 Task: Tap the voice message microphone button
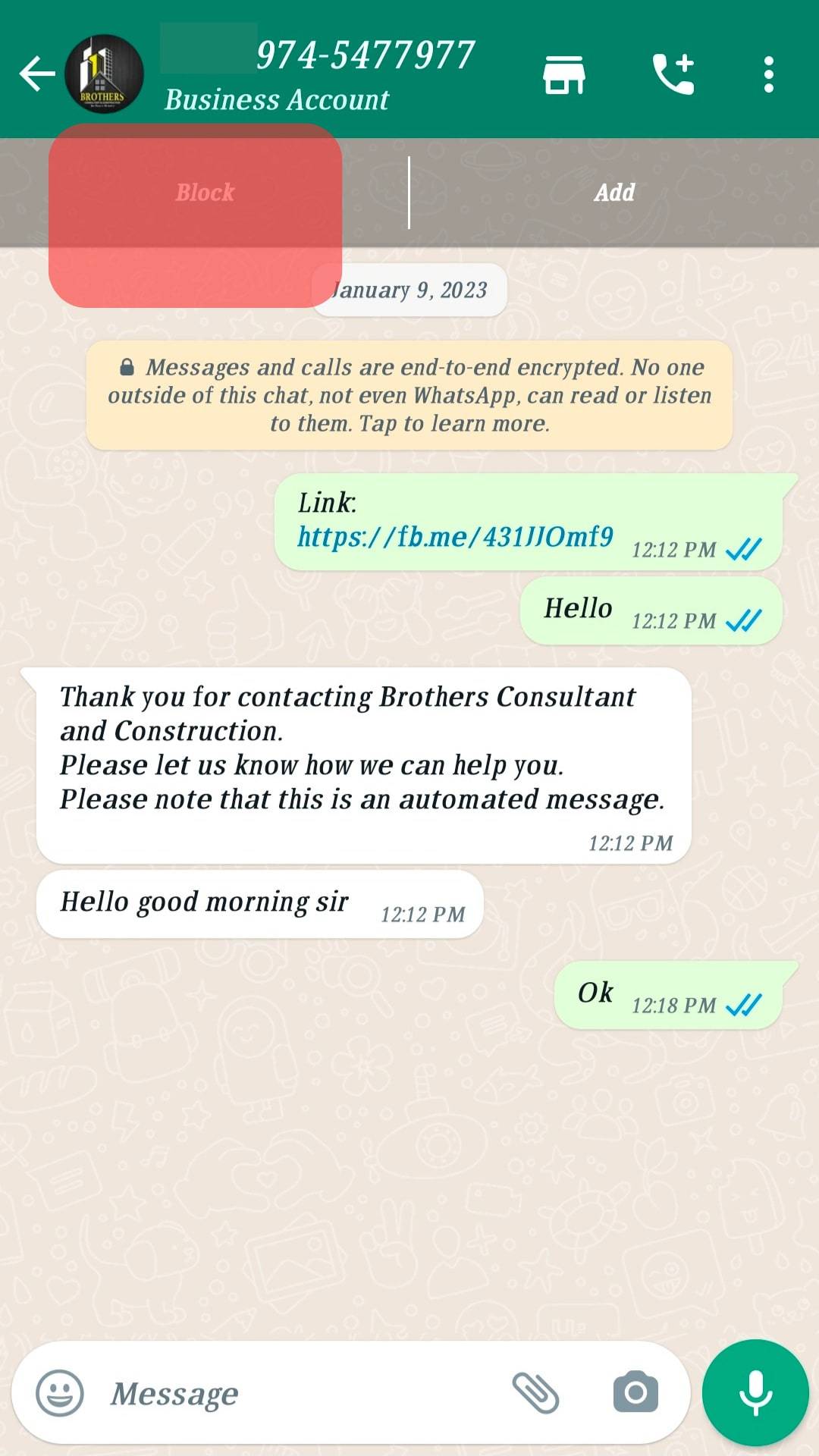coord(755,1393)
